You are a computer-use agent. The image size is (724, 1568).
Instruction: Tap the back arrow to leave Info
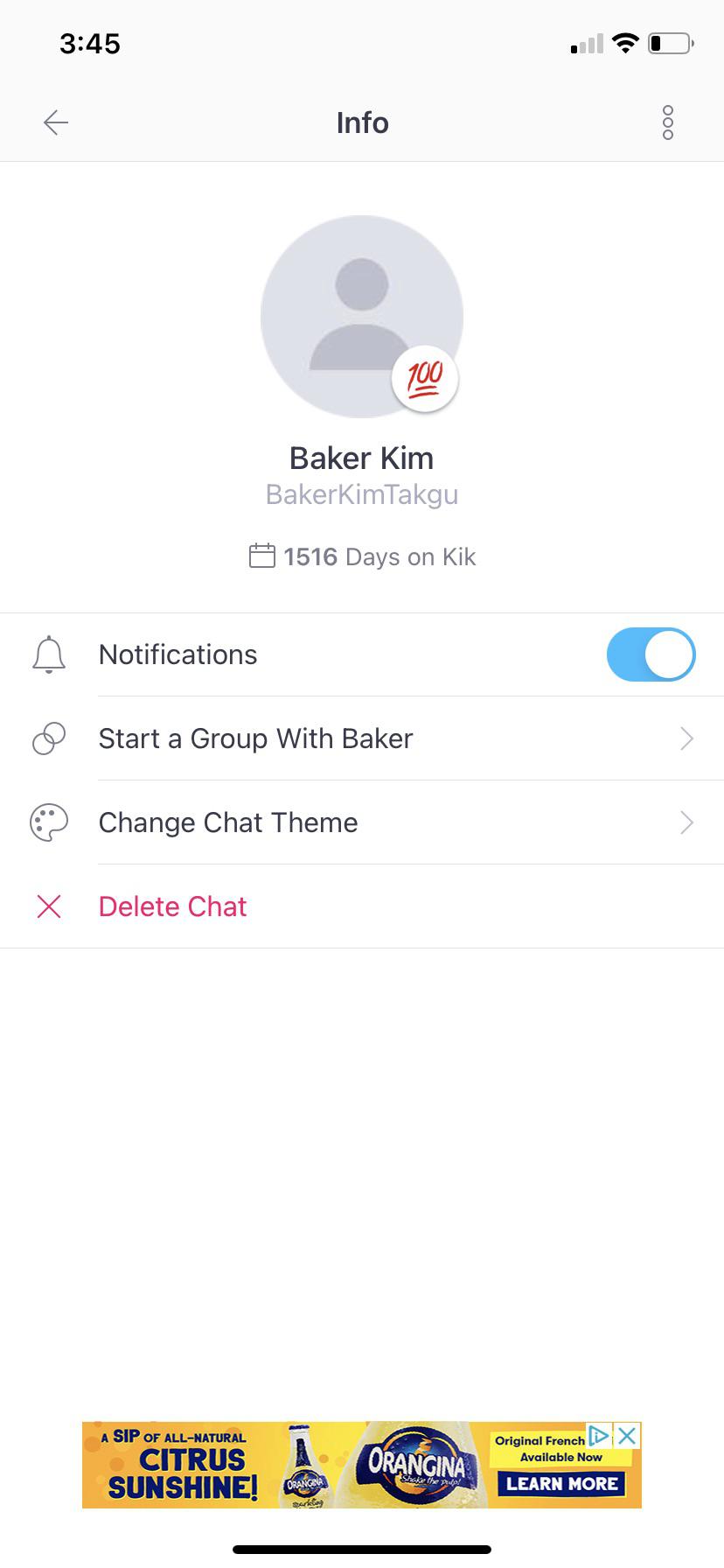point(55,122)
